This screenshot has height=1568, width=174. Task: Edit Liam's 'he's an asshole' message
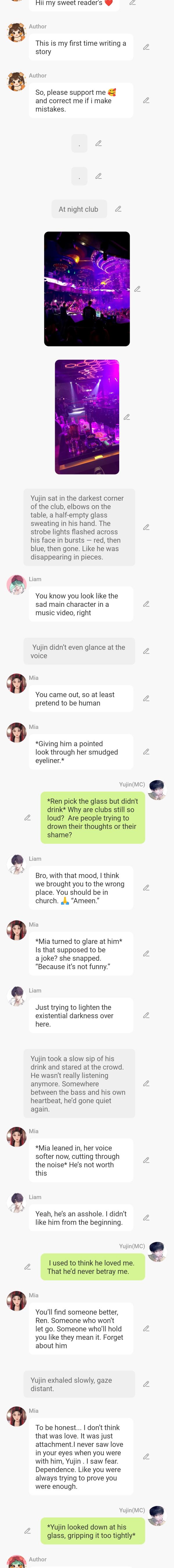coord(146,1218)
